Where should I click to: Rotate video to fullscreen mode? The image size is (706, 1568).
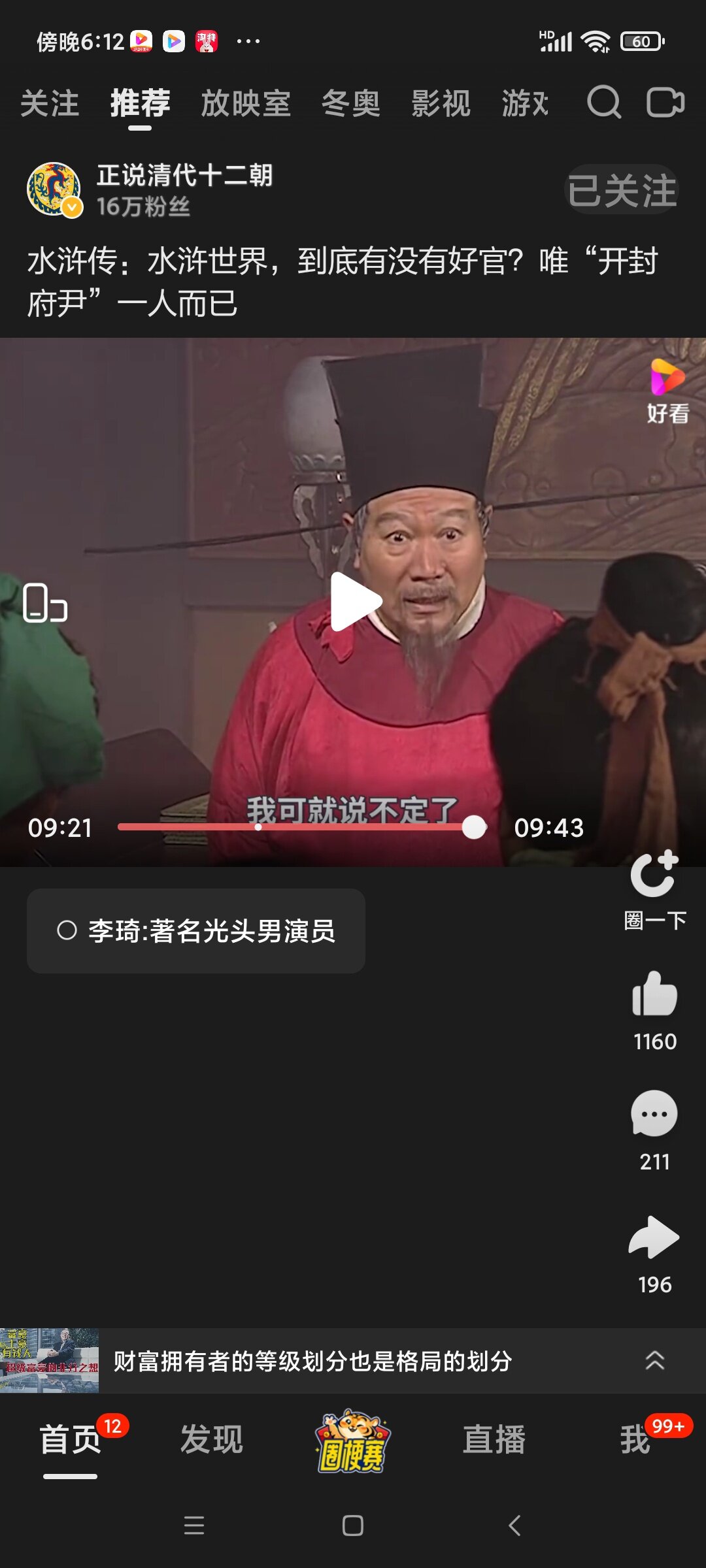pyautogui.click(x=44, y=602)
